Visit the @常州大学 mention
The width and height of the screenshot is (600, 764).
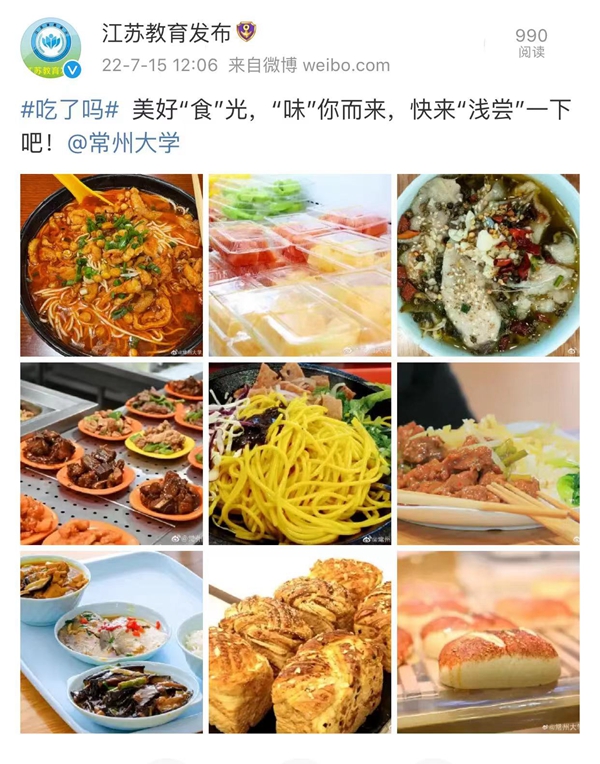point(124,142)
